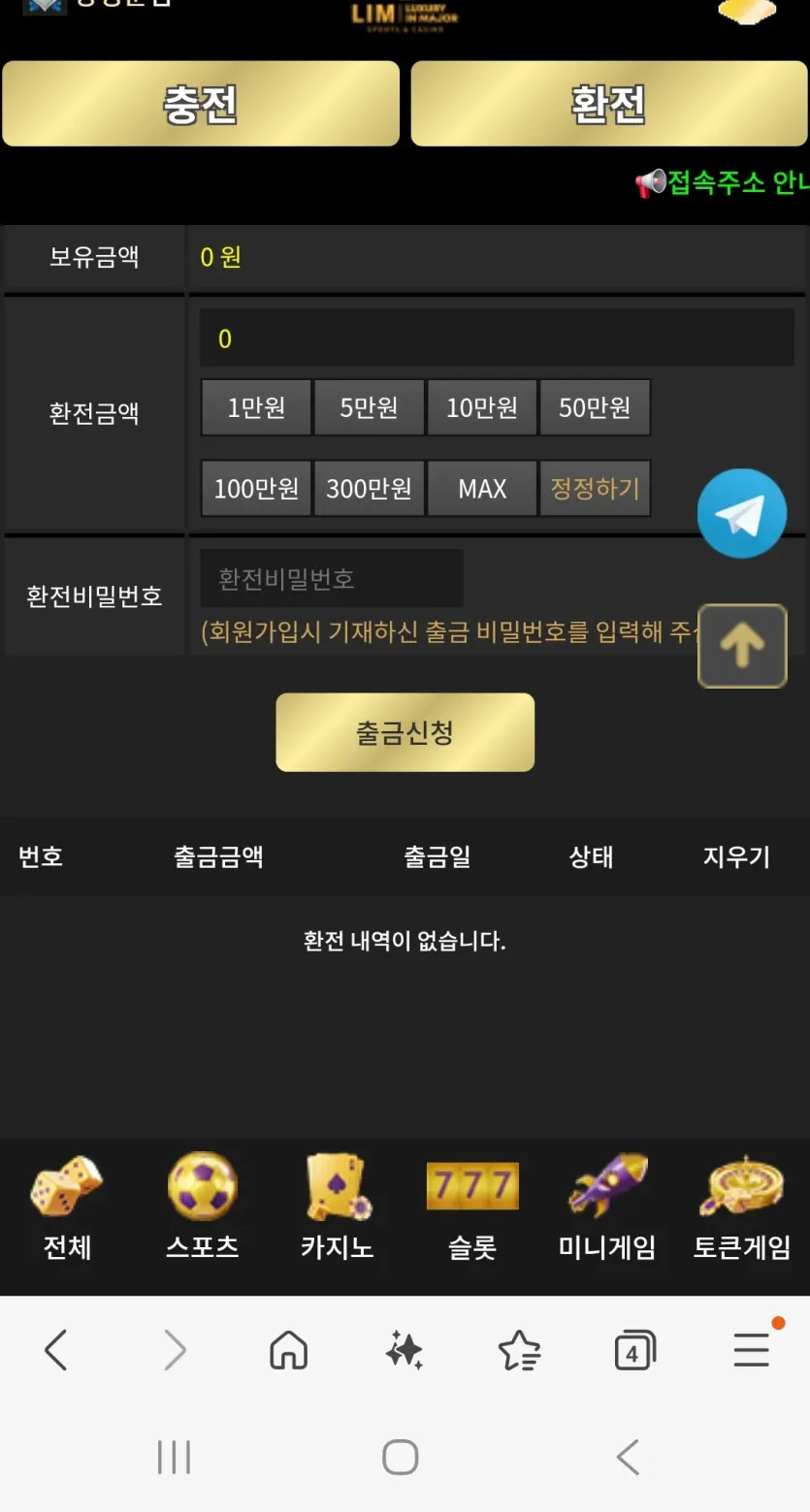Screen dimensions: 810x1512
Task: Open the 미니게임 section
Action: (x=607, y=1206)
